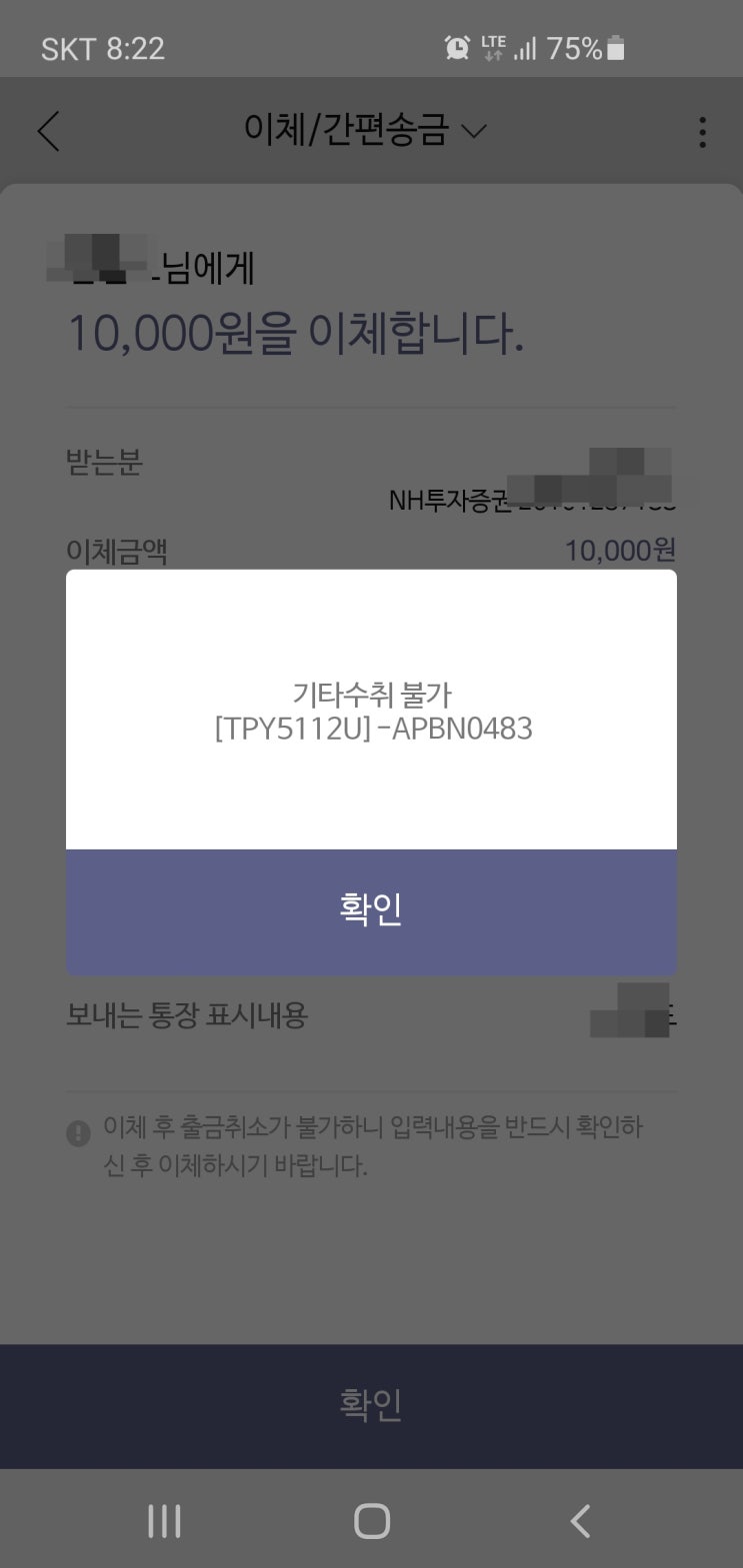Viewport: 743px width, 1568px height.
Task: Expand the transfer type selector chevron
Action: [x=475, y=132]
